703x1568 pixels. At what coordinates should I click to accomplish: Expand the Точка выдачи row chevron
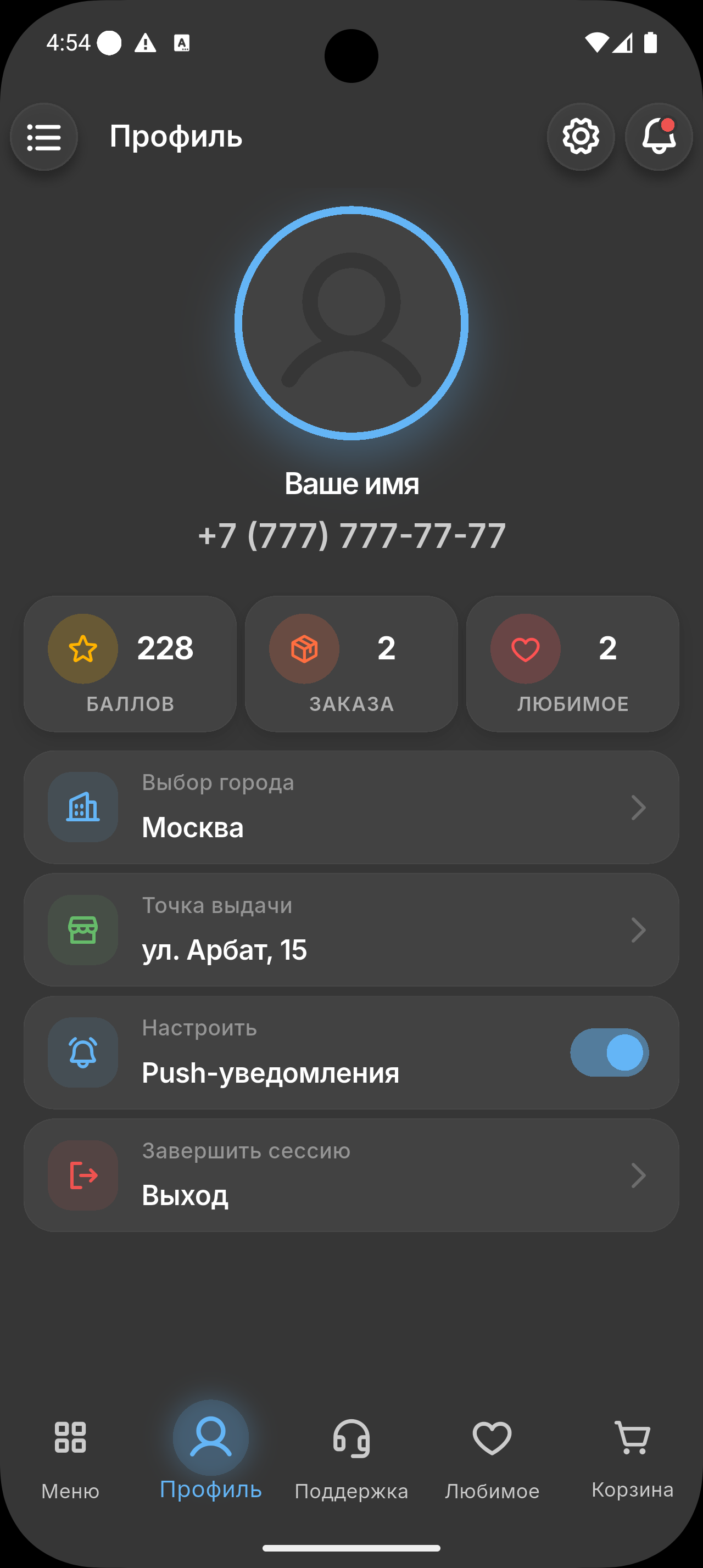639,930
